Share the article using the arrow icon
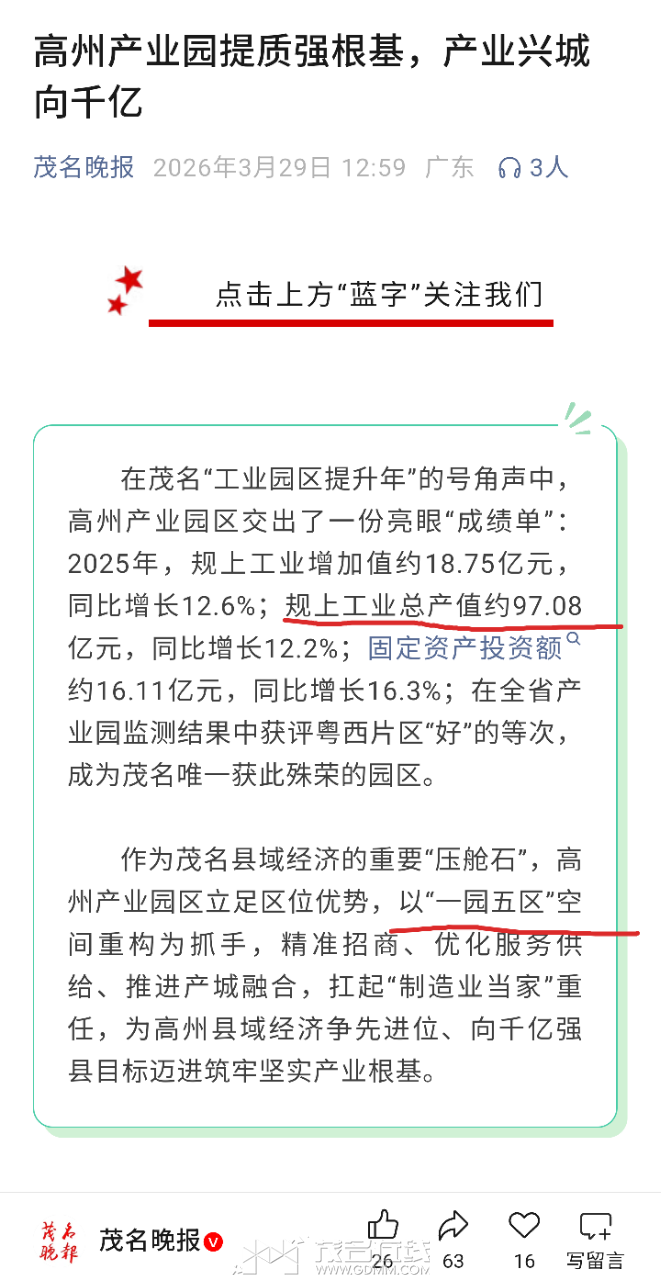The width and height of the screenshot is (661, 1280). tap(453, 1226)
